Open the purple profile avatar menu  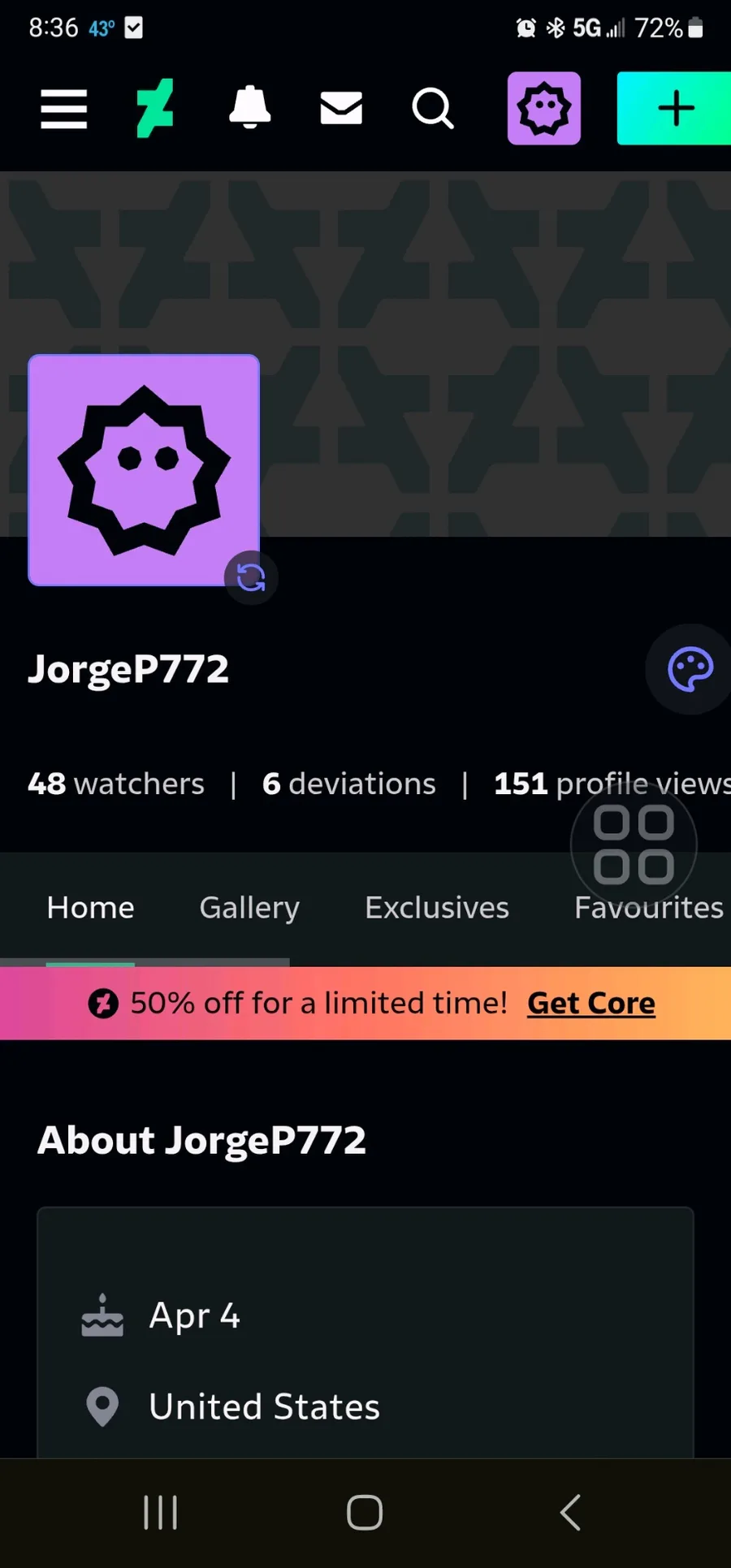tap(543, 108)
